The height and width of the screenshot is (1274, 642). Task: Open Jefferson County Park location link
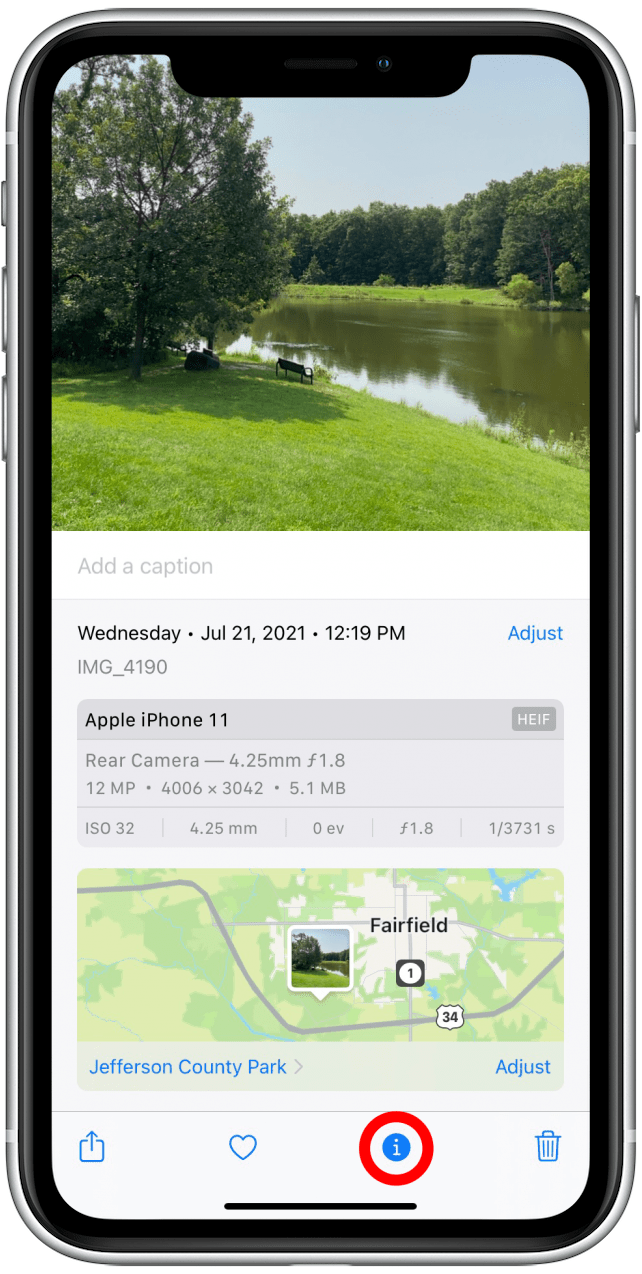(188, 1067)
